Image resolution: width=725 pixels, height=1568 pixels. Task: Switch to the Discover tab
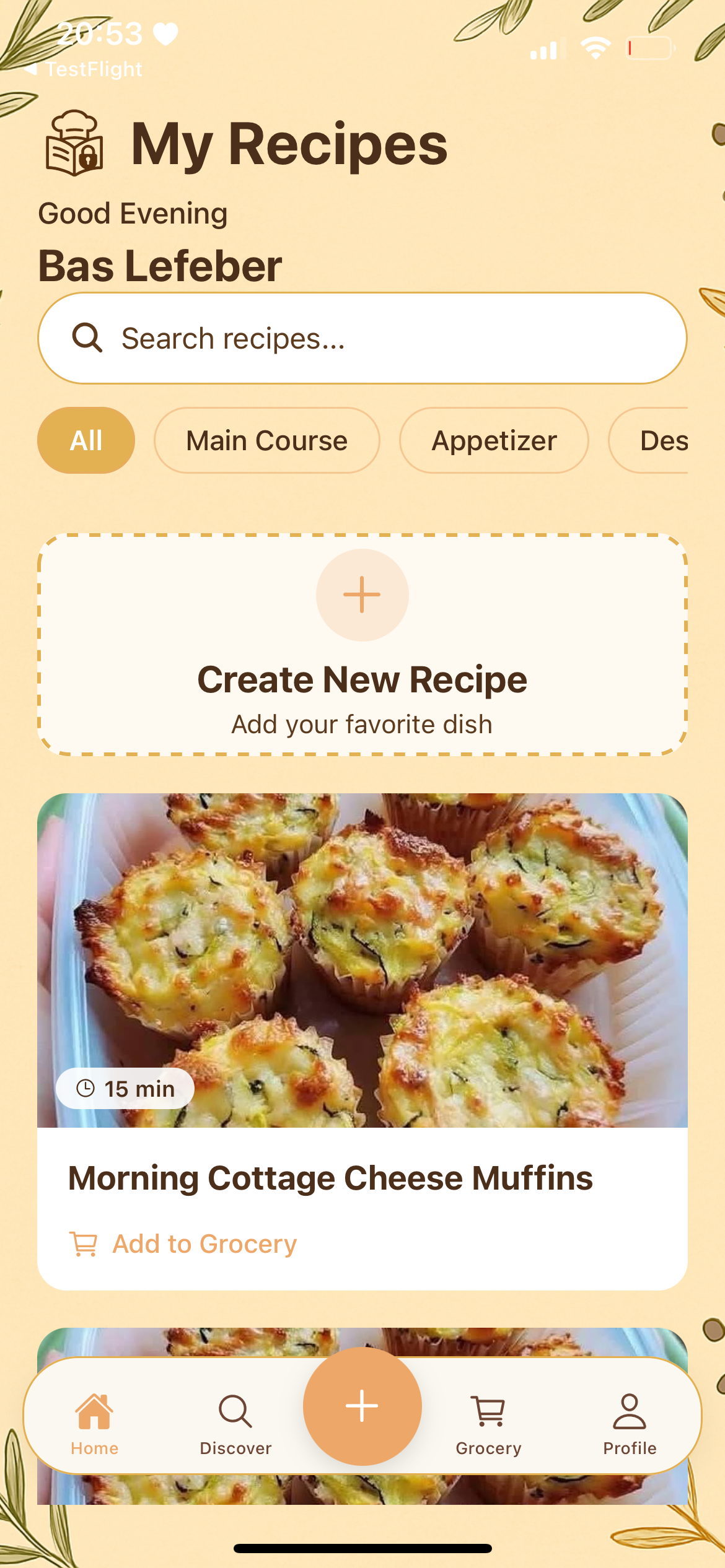pyautogui.click(x=234, y=1424)
